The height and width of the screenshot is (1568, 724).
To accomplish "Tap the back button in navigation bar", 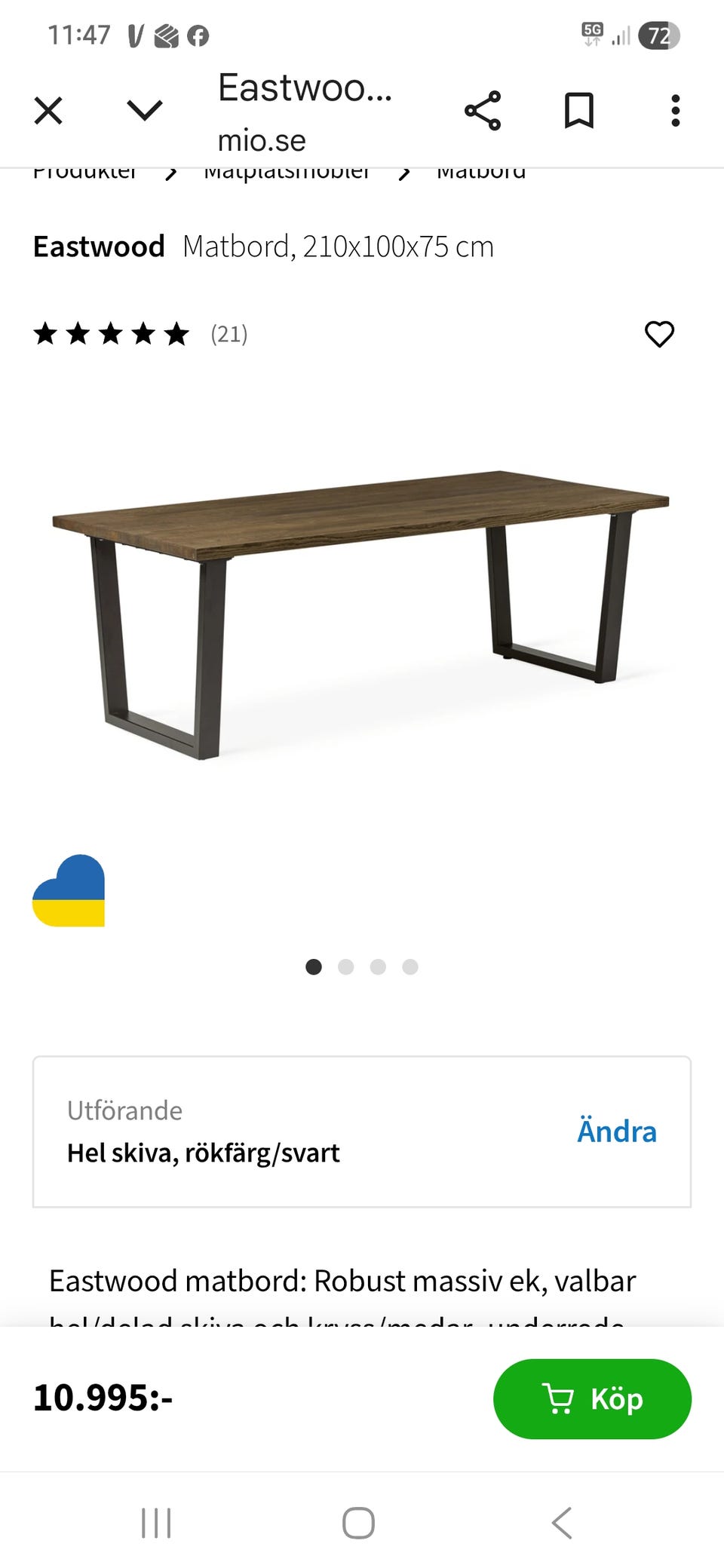I will pyautogui.click(x=561, y=1522).
